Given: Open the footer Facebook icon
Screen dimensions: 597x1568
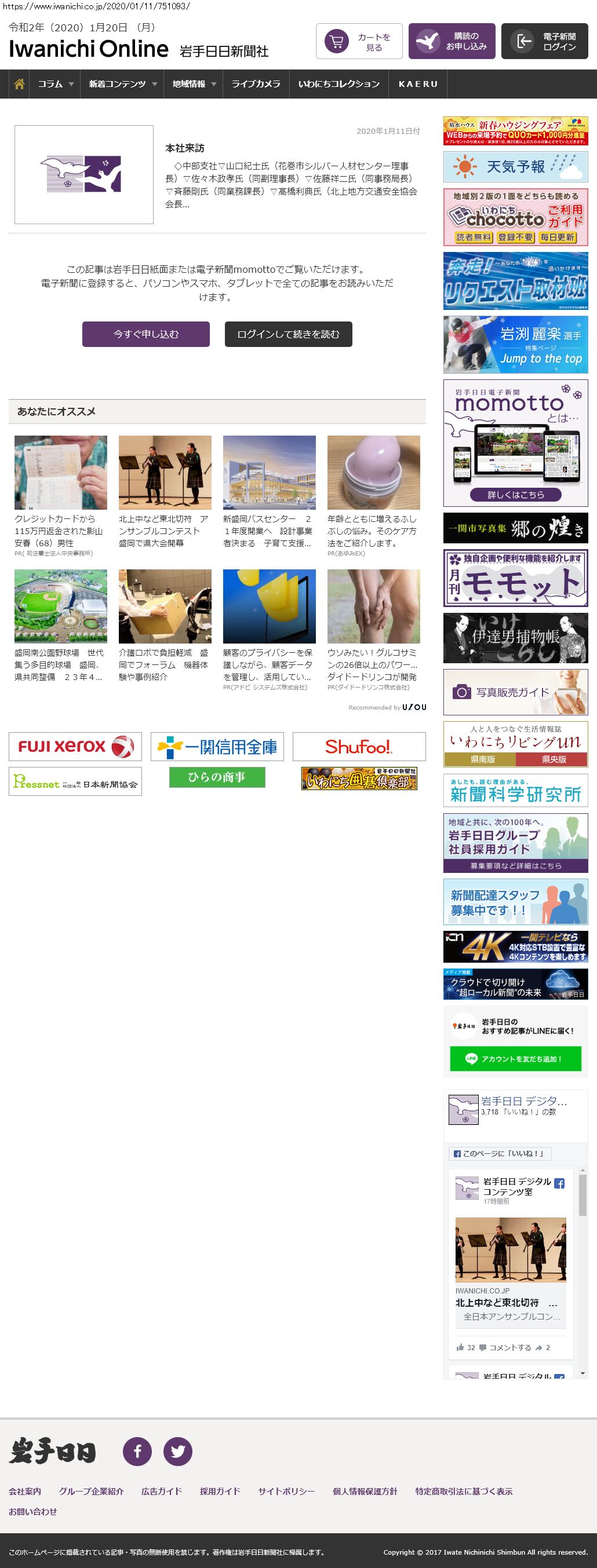Looking at the screenshot, I should [138, 1452].
